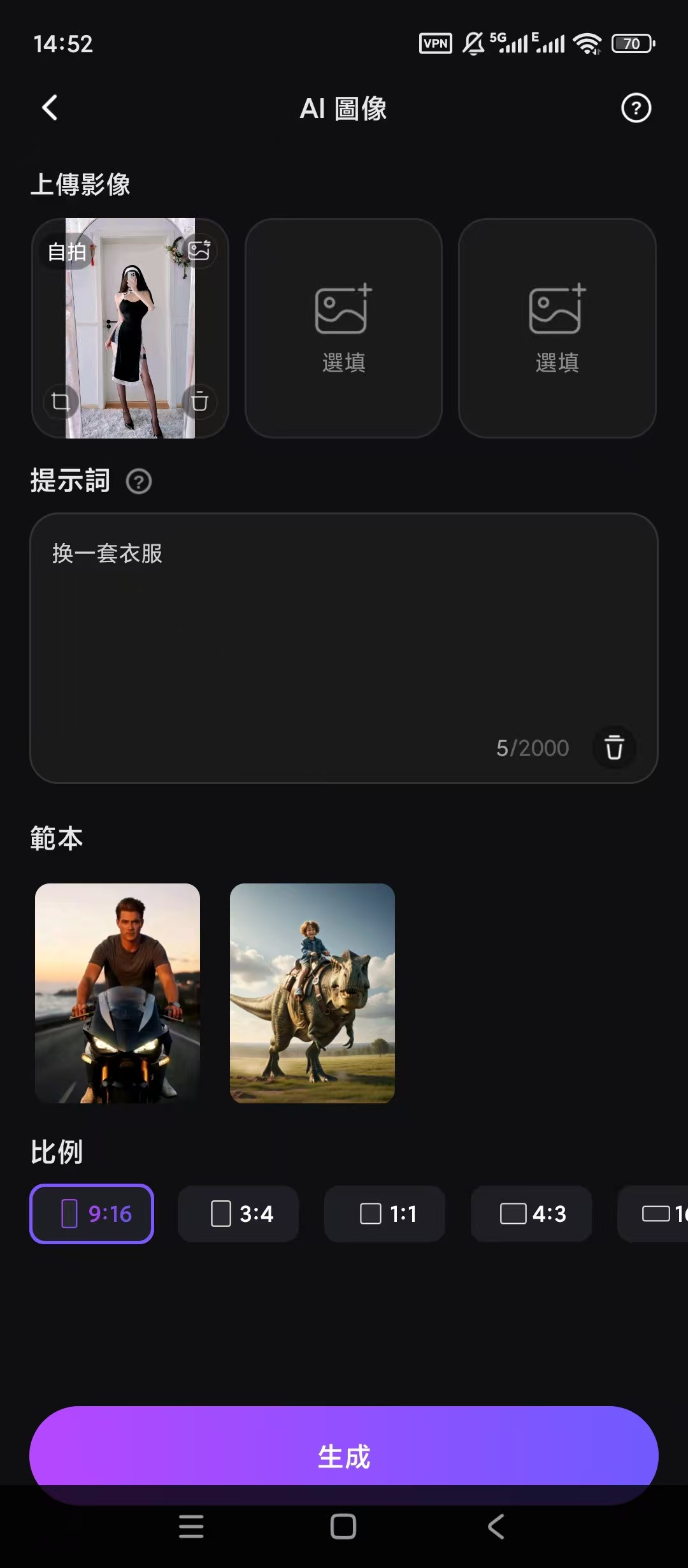The width and height of the screenshot is (688, 1568).
Task: Replace the uploaded selfie image
Action: point(199,250)
